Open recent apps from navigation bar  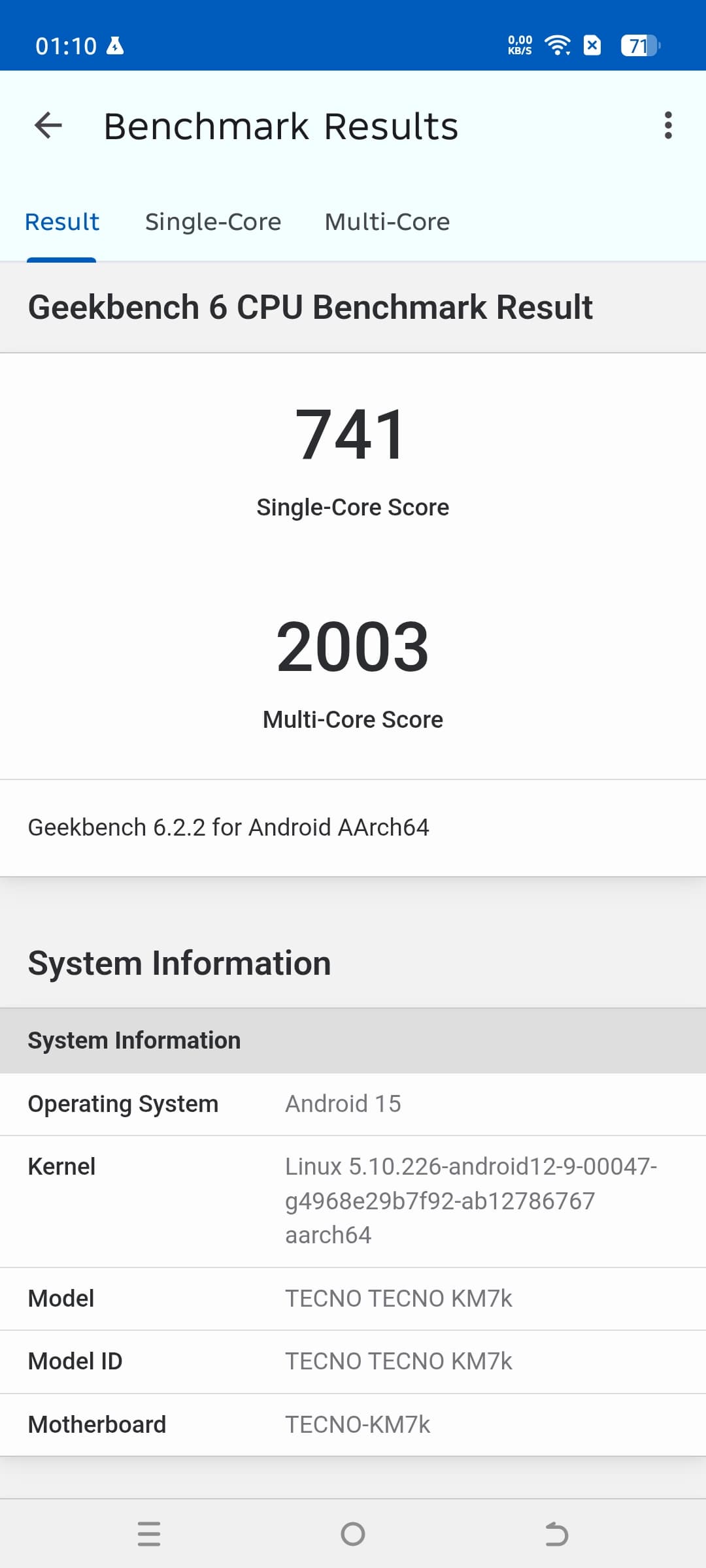[149, 1533]
